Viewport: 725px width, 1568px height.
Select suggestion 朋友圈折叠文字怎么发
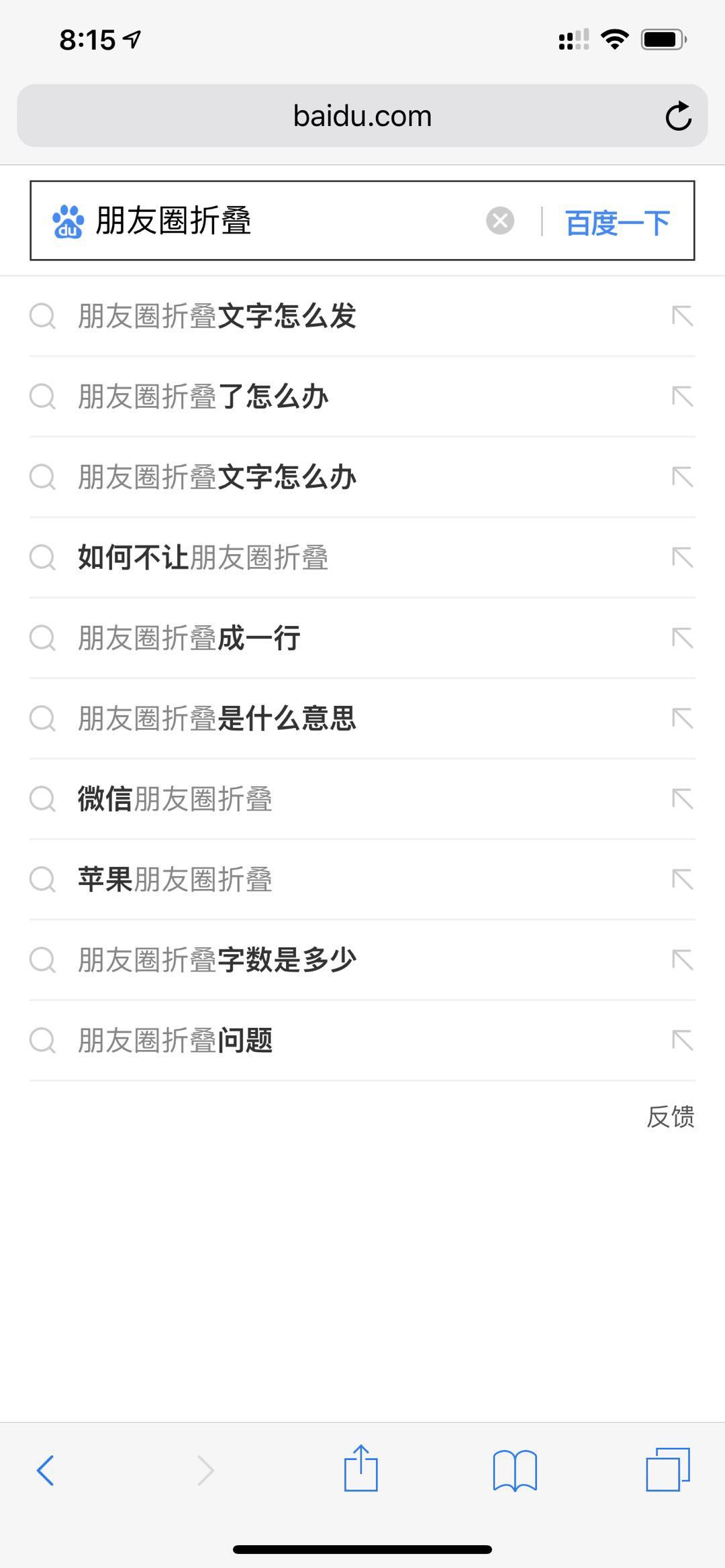point(217,316)
